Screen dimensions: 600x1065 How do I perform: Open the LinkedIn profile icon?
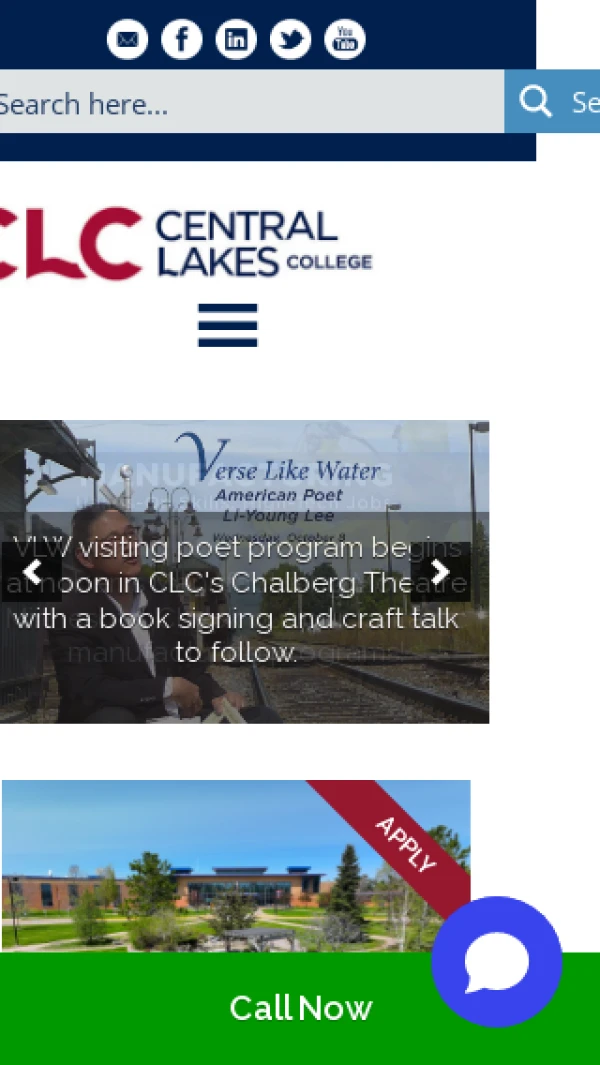tap(236, 40)
